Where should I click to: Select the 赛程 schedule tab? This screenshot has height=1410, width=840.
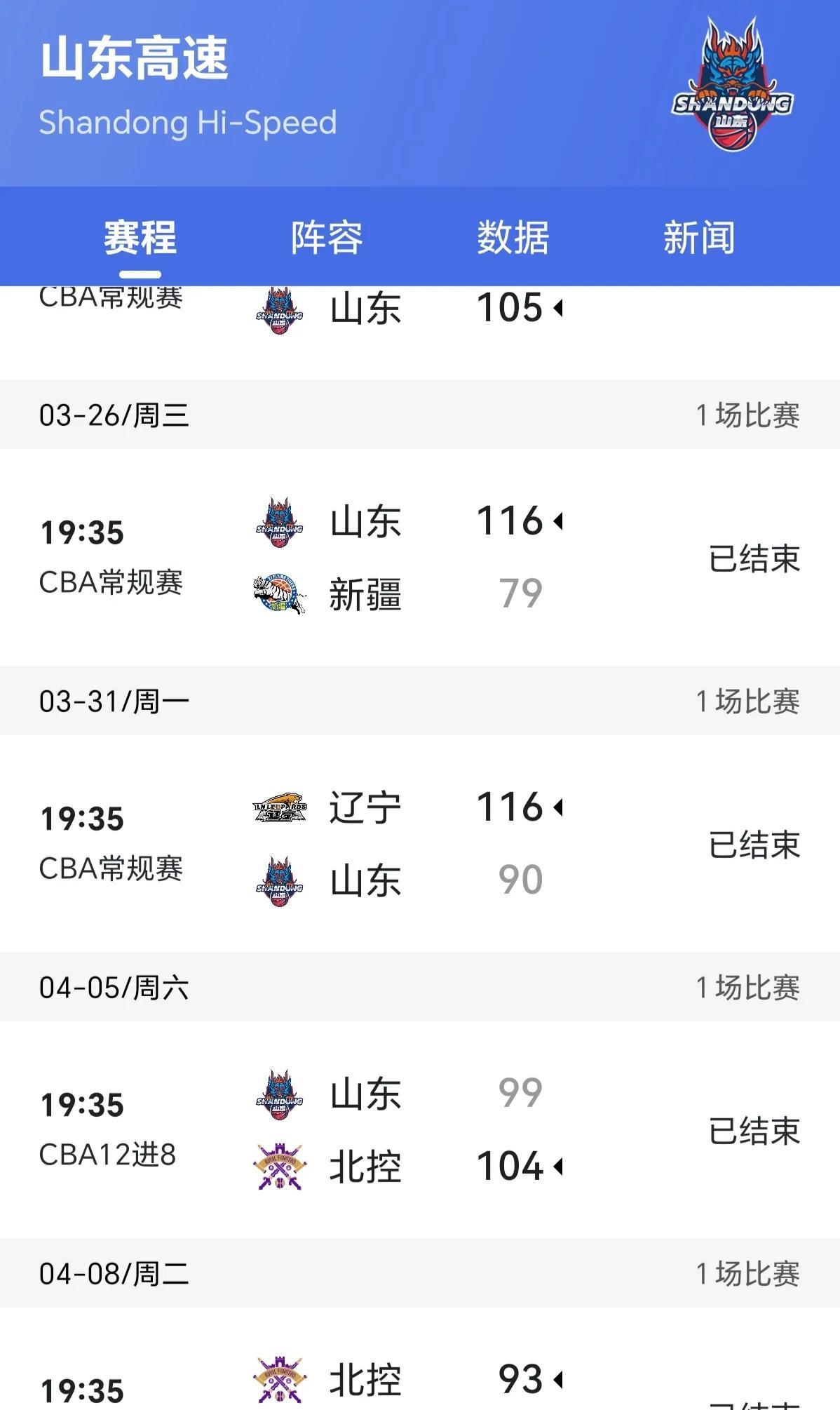(x=140, y=237)
